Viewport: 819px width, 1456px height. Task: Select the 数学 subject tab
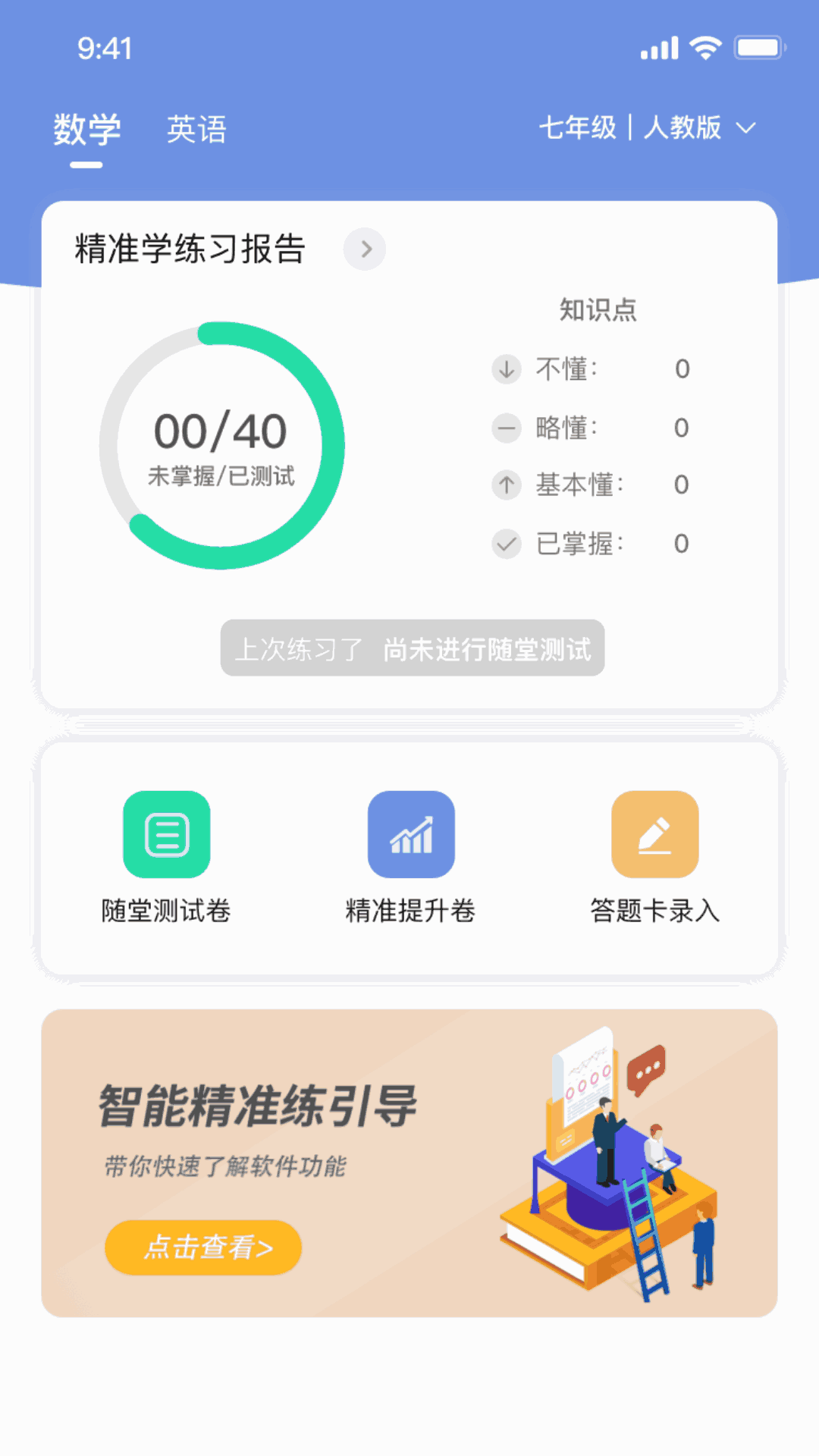click(86, 130)
